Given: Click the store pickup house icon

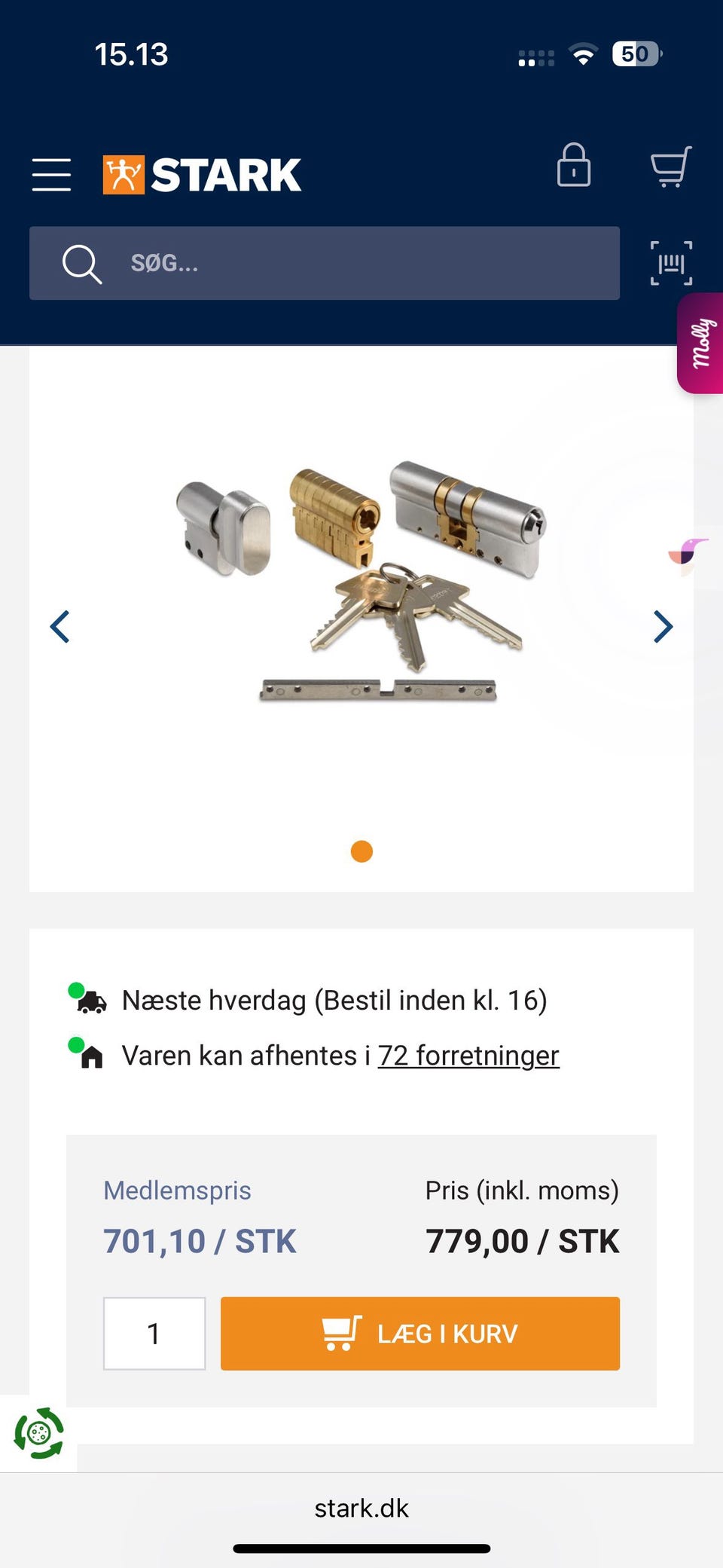Looking at the screenshot, I should pyautogui.click(x=90, y=1055).
